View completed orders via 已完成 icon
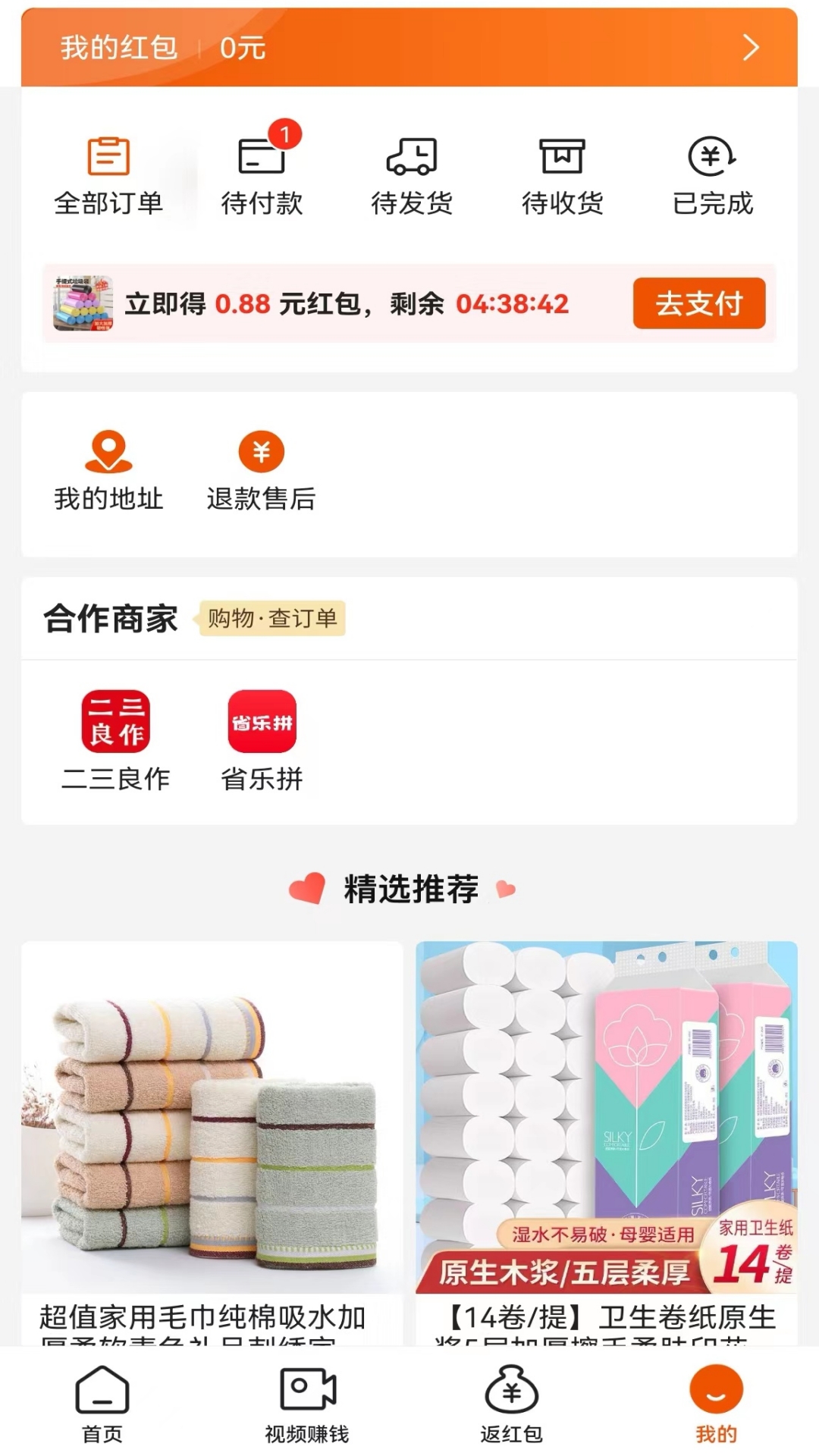The width and height of the screenshot is (819, 1456). pos(711,171)
